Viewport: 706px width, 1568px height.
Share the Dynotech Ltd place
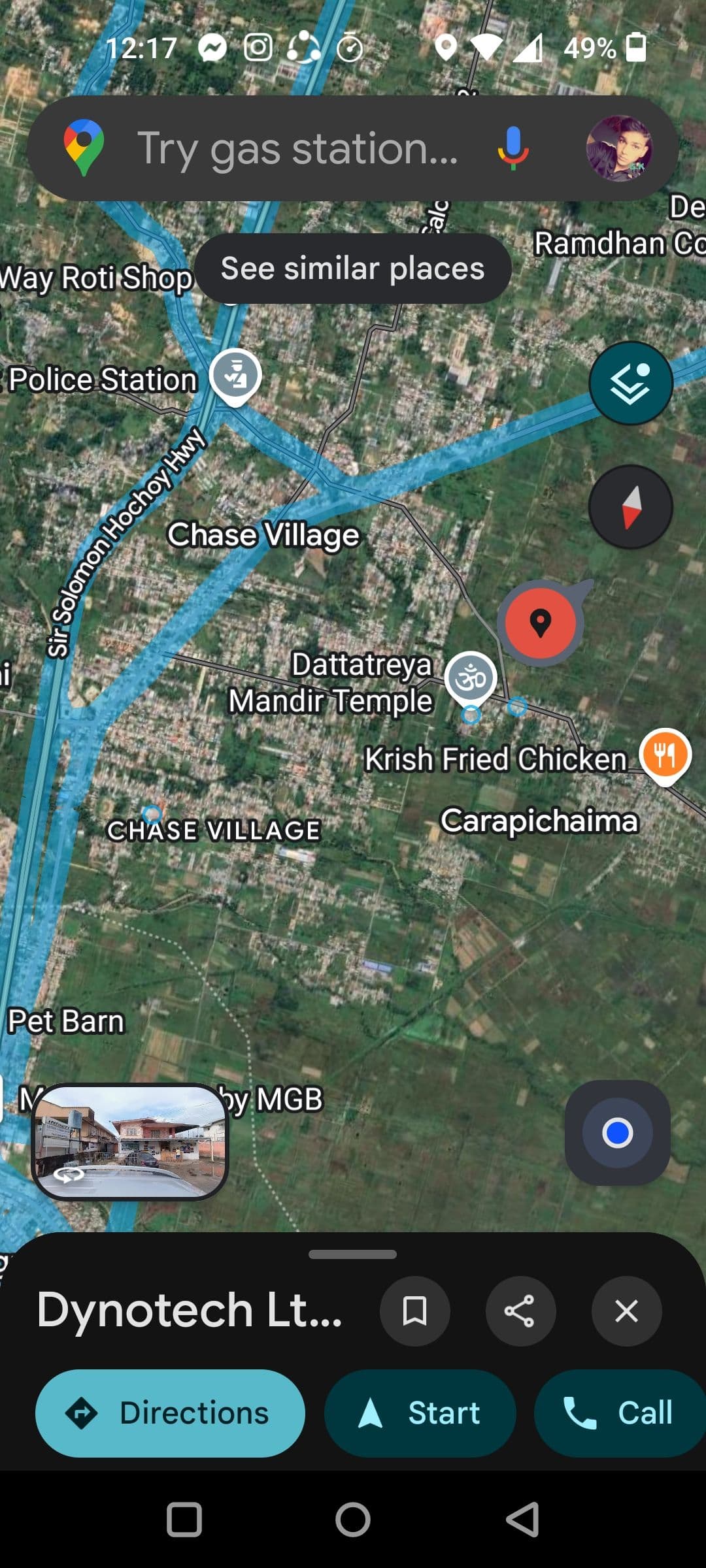[x=520, y=1311]
